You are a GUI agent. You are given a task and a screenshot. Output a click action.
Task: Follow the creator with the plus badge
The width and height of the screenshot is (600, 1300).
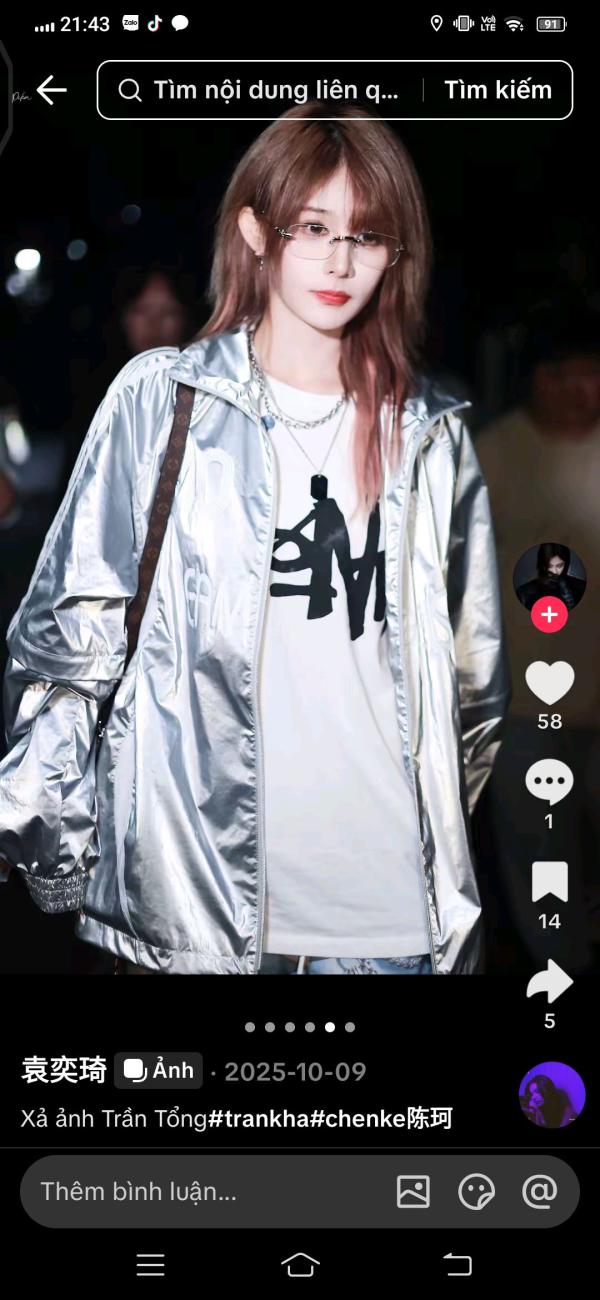click(549, 614)
